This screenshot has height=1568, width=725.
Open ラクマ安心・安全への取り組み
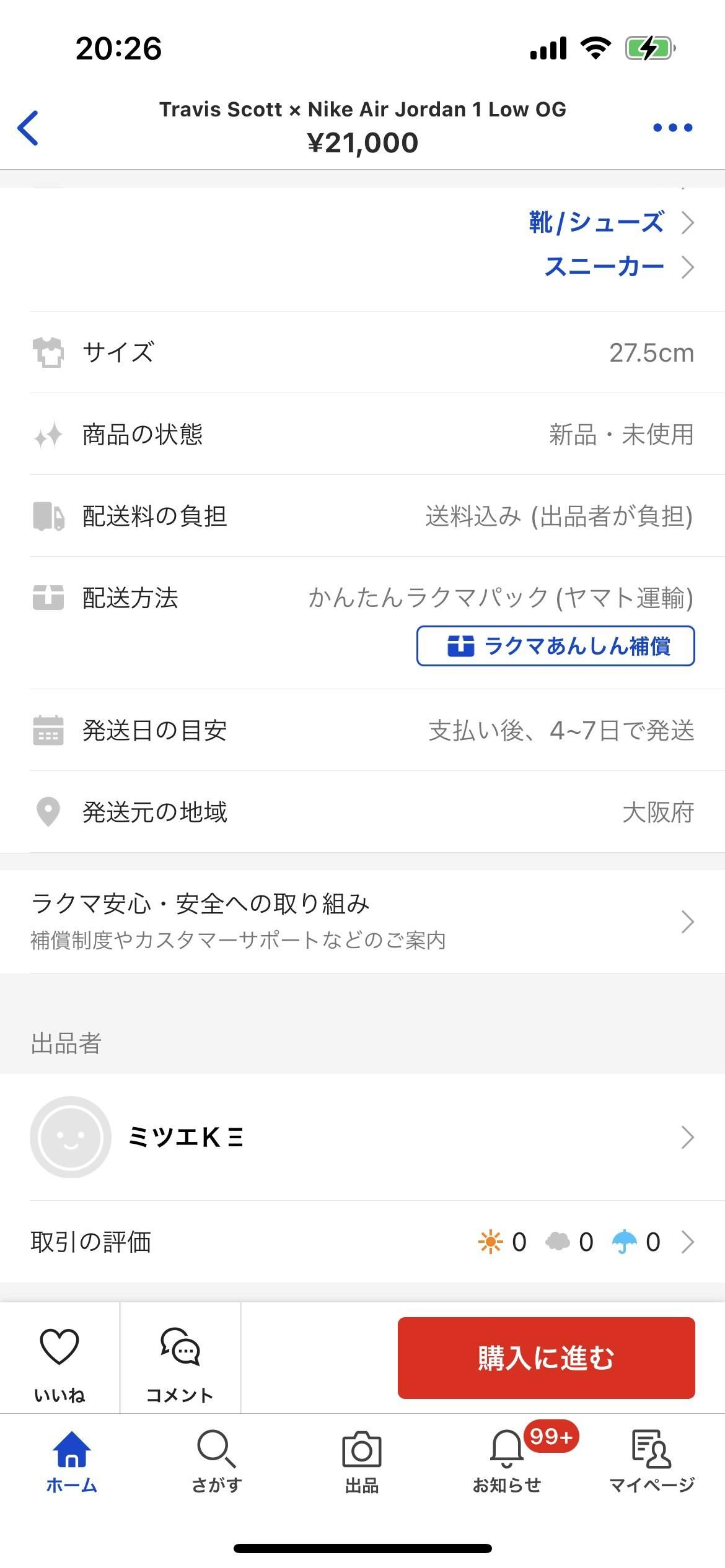[362, 921]
